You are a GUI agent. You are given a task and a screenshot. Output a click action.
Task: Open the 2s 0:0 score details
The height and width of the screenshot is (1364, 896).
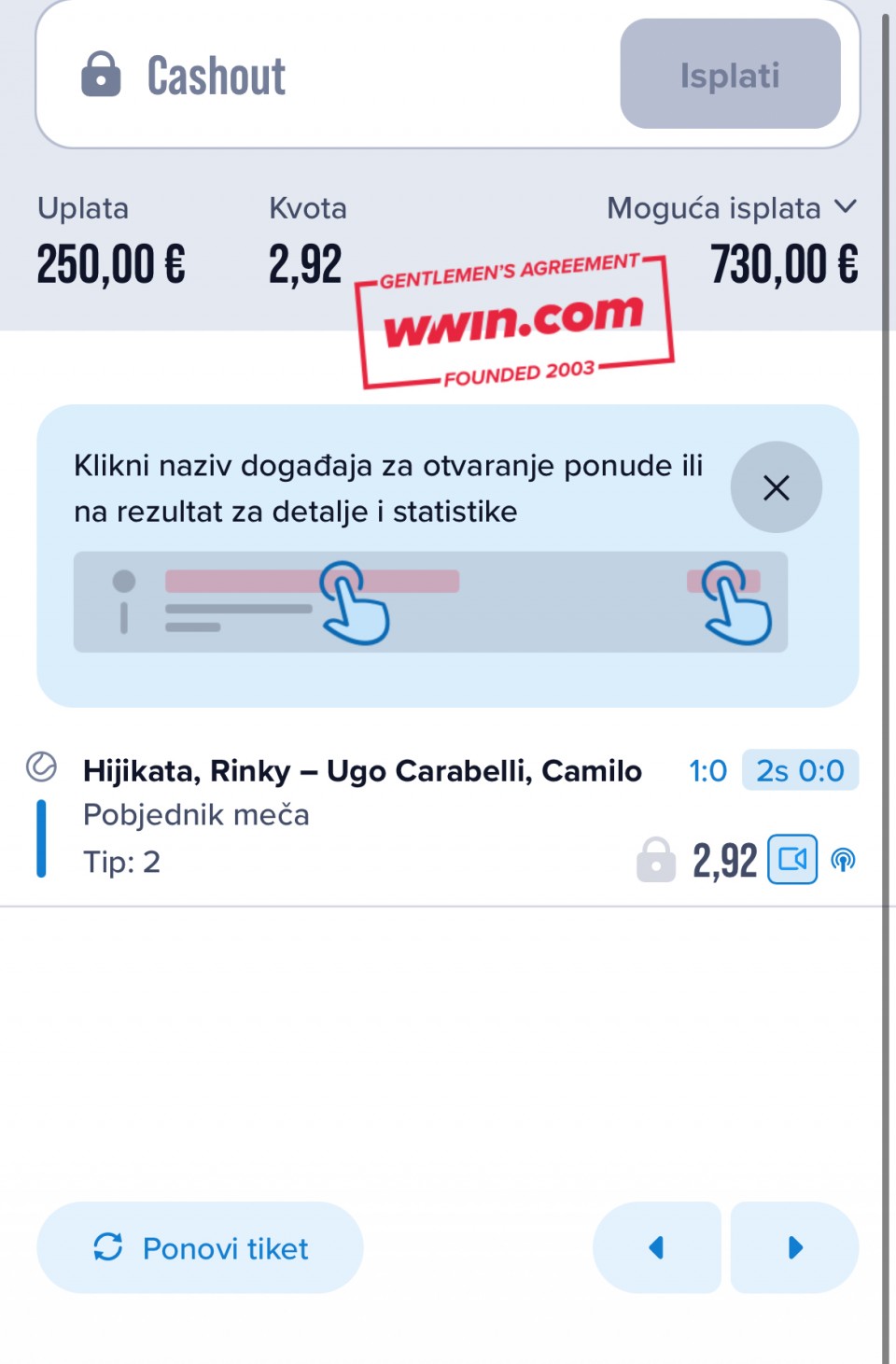[799, 771]
